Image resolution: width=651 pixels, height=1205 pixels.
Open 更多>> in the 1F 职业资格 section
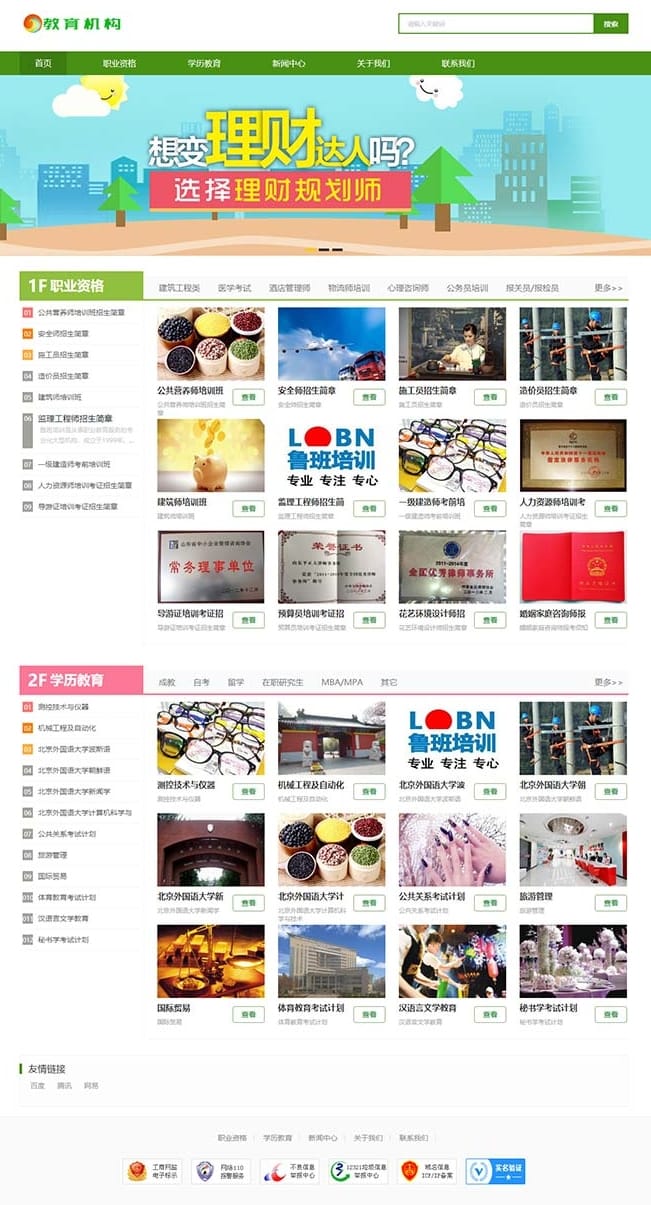tap(608, 288)
